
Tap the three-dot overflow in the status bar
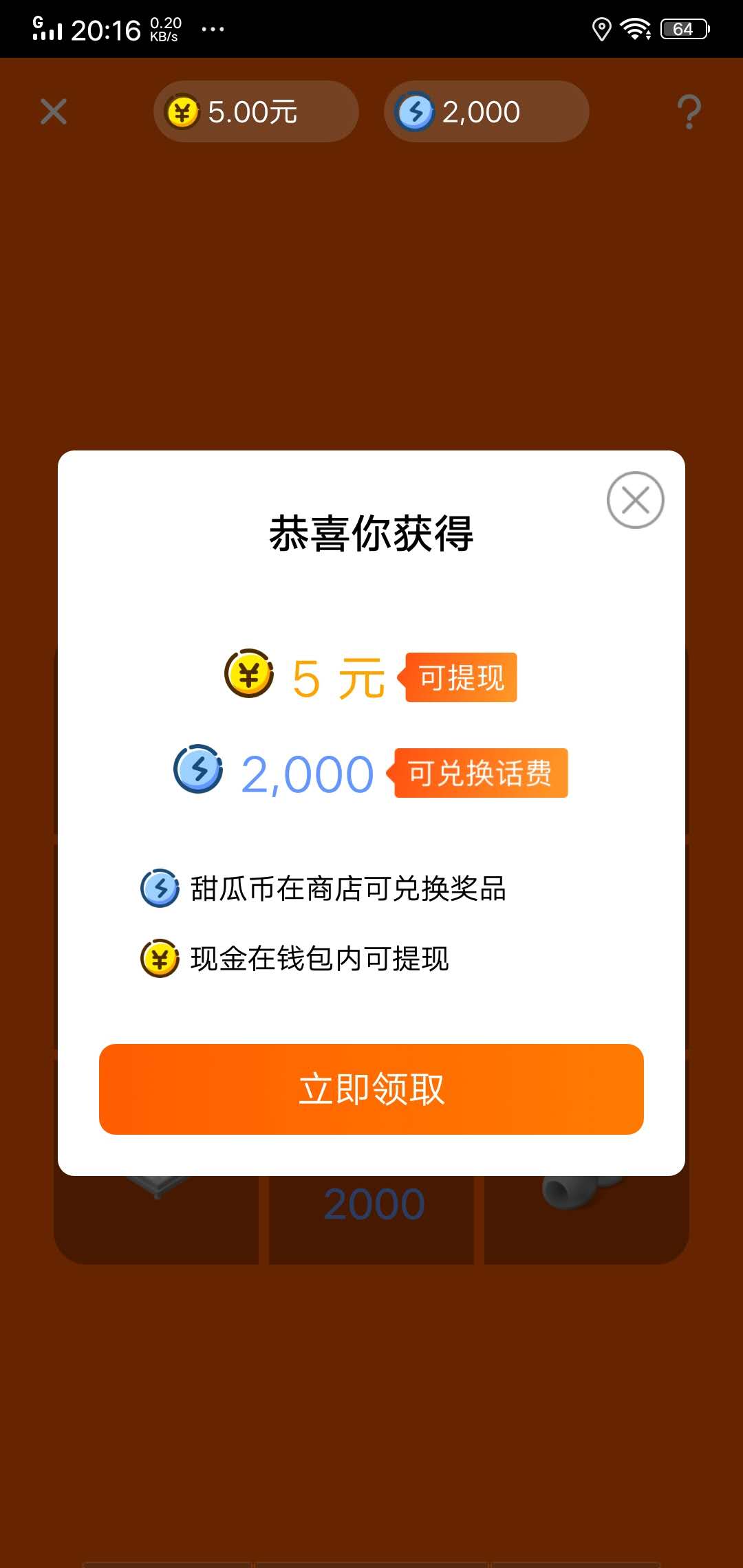click(213, 29)
